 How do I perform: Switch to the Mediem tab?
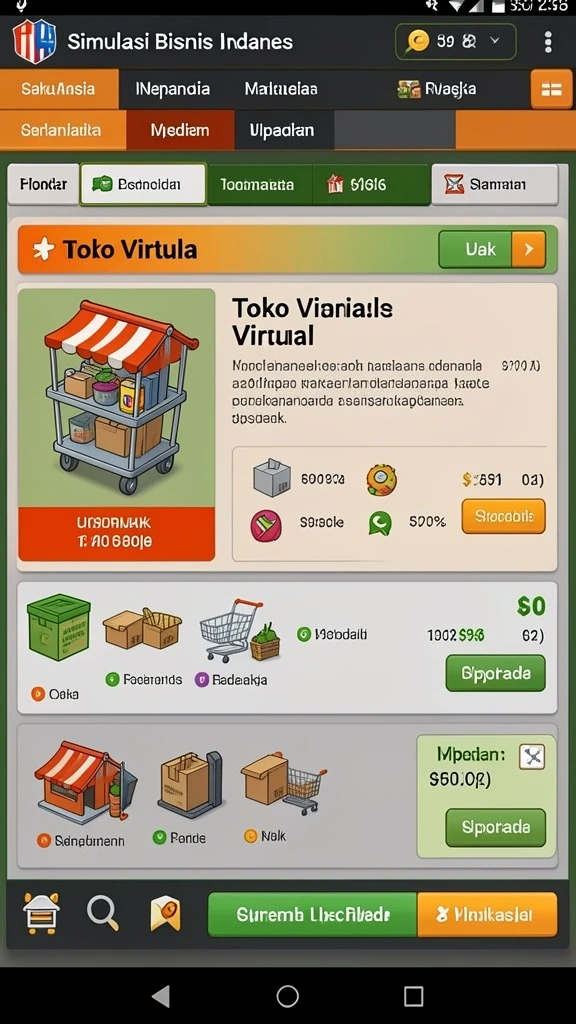pyautogui.click(x=180, y=130)
